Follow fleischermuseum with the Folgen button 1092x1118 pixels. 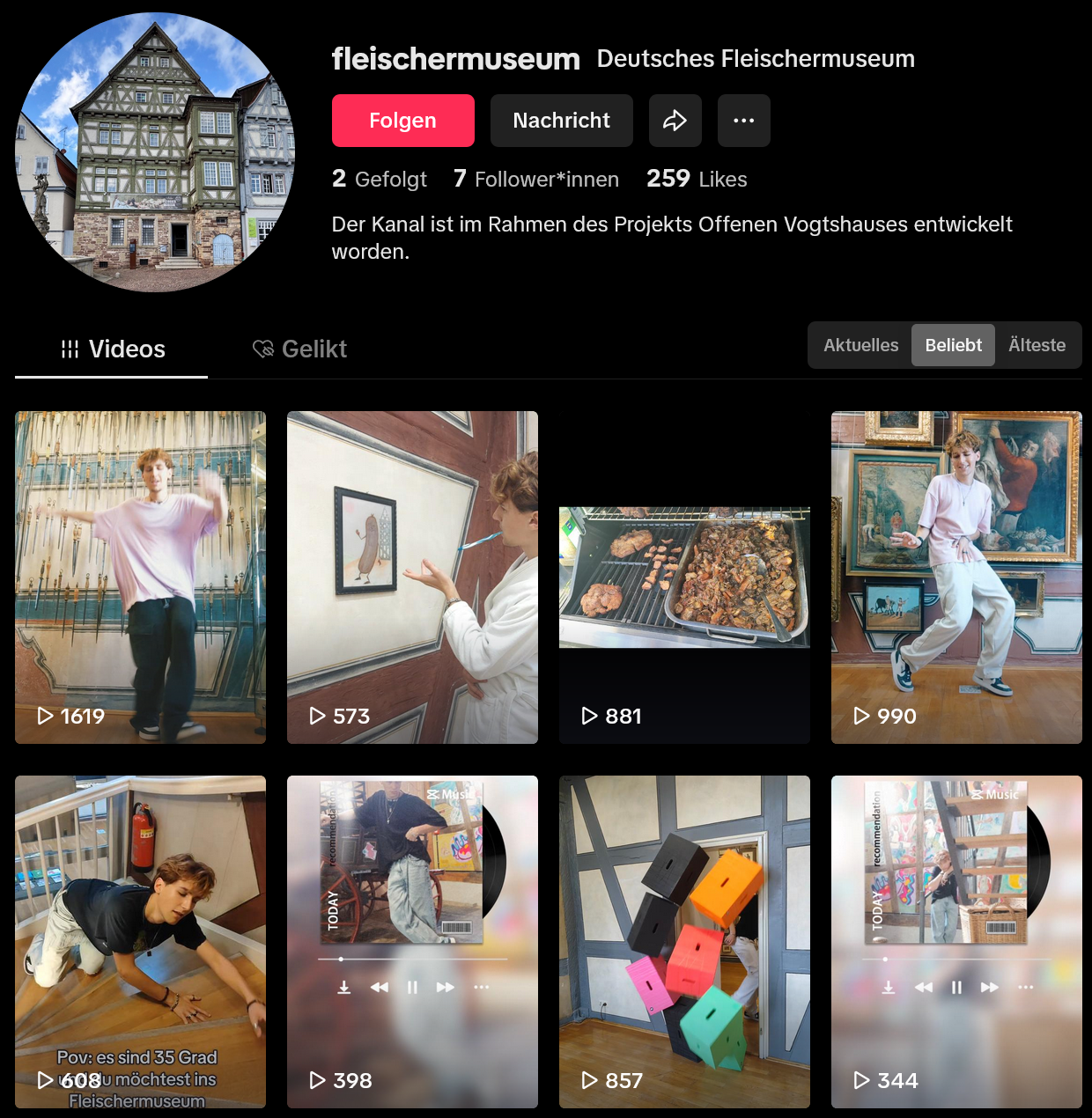click(x=402, y=121)
